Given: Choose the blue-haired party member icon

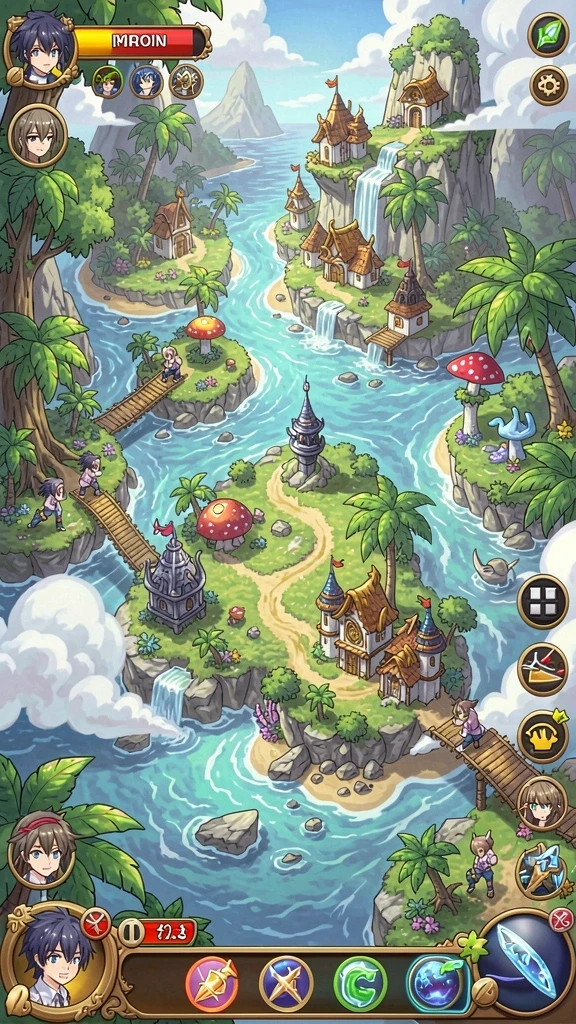Looking at the screenshot, I should 146,82.
